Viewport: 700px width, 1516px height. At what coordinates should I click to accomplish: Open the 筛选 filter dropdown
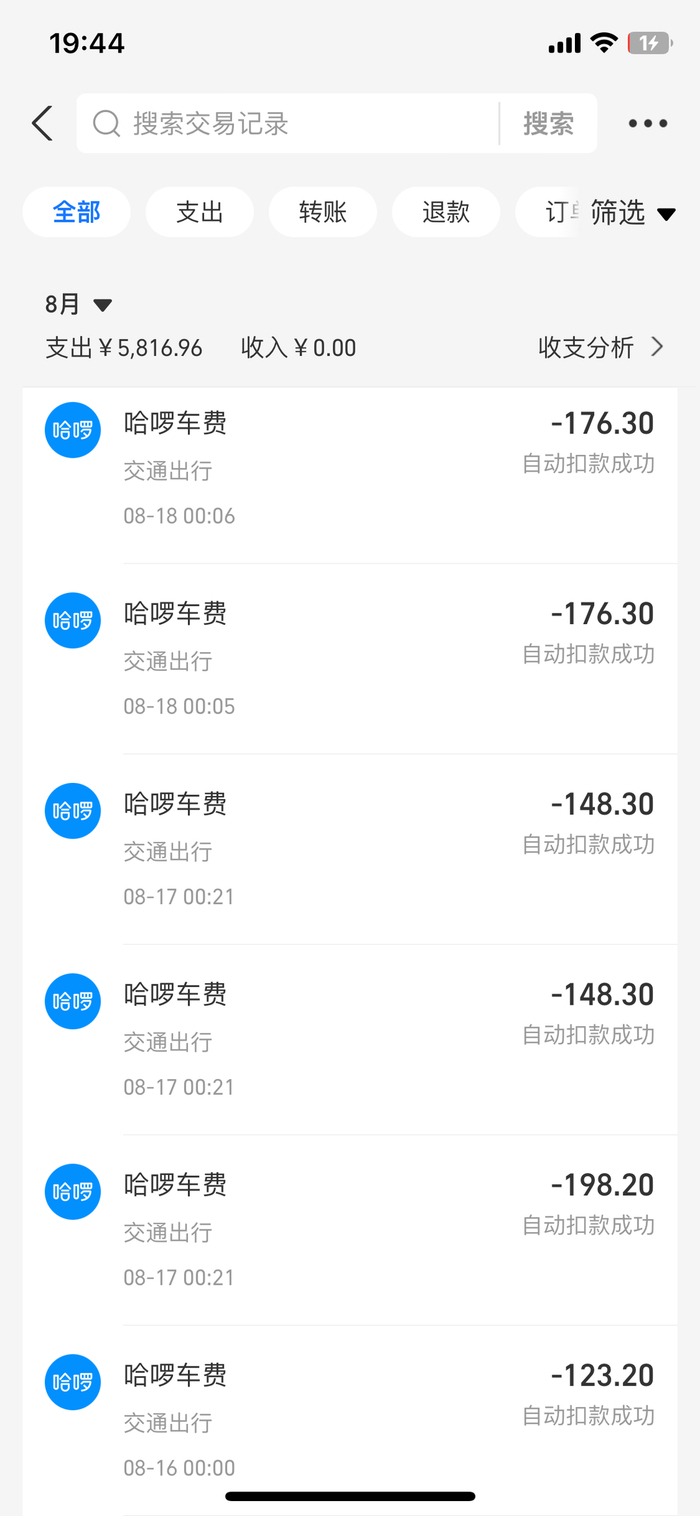coord(632,212)
